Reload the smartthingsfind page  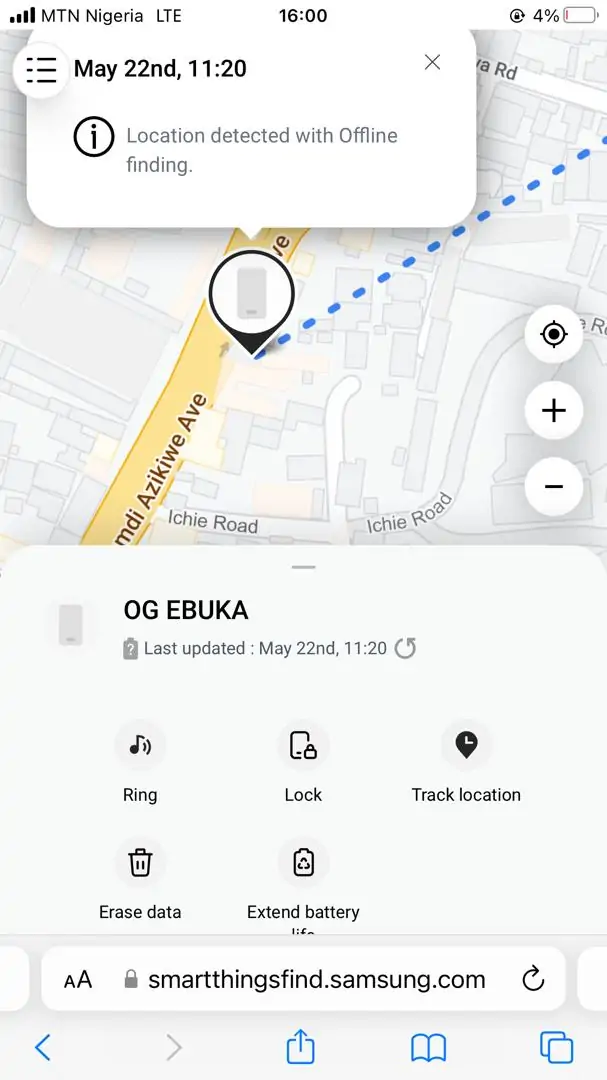coord(533,979)
